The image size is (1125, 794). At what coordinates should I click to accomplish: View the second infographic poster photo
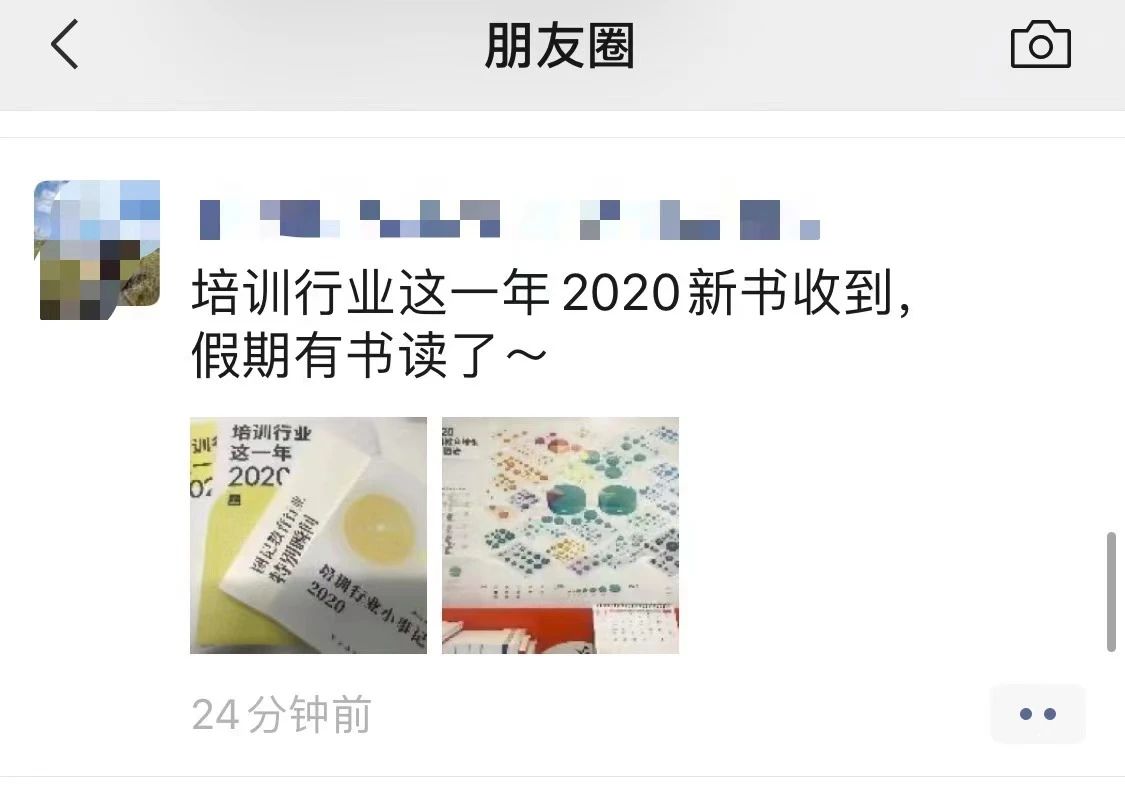(560, 535)
